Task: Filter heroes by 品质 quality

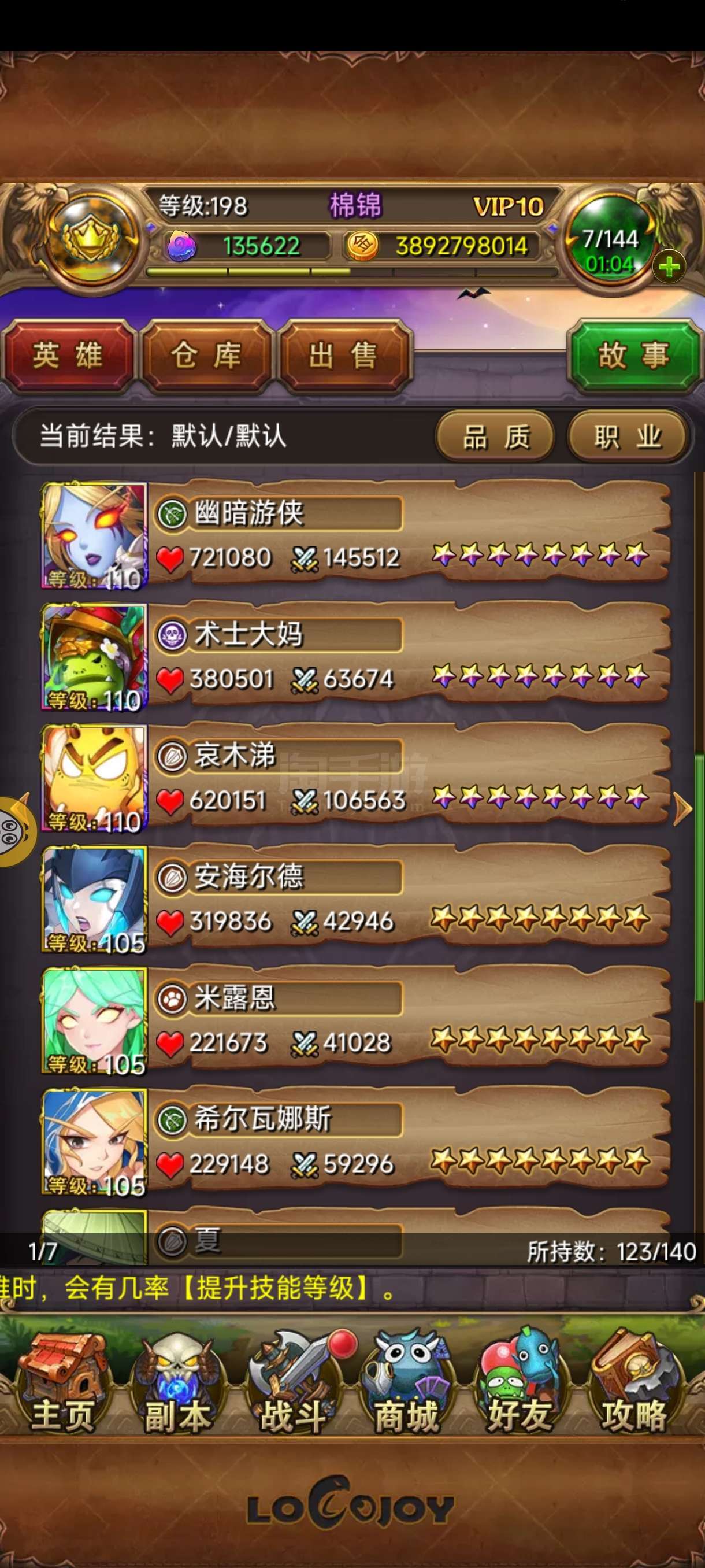Action: point(495,437)
